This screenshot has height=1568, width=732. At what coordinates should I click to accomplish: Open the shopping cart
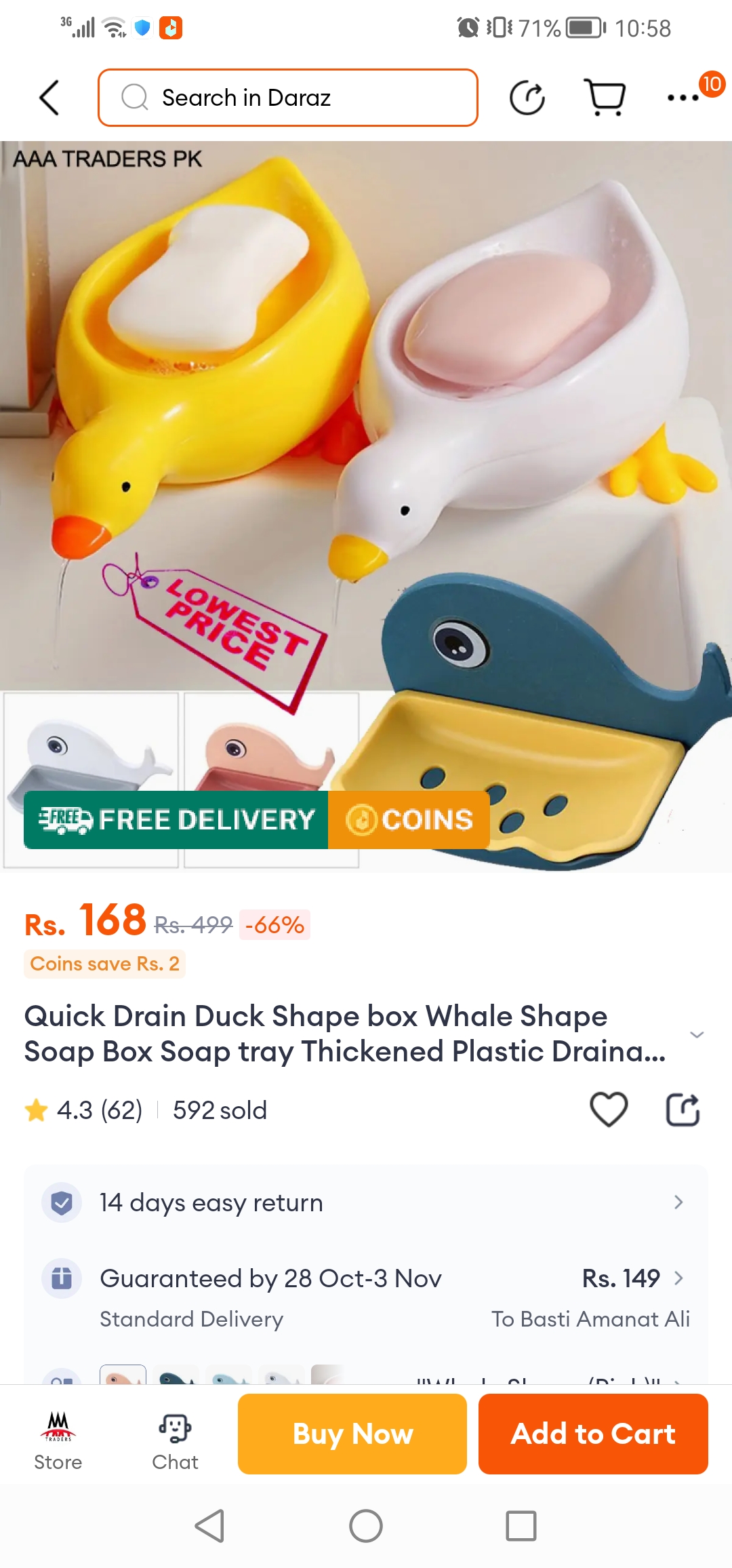tap(605, 98)
